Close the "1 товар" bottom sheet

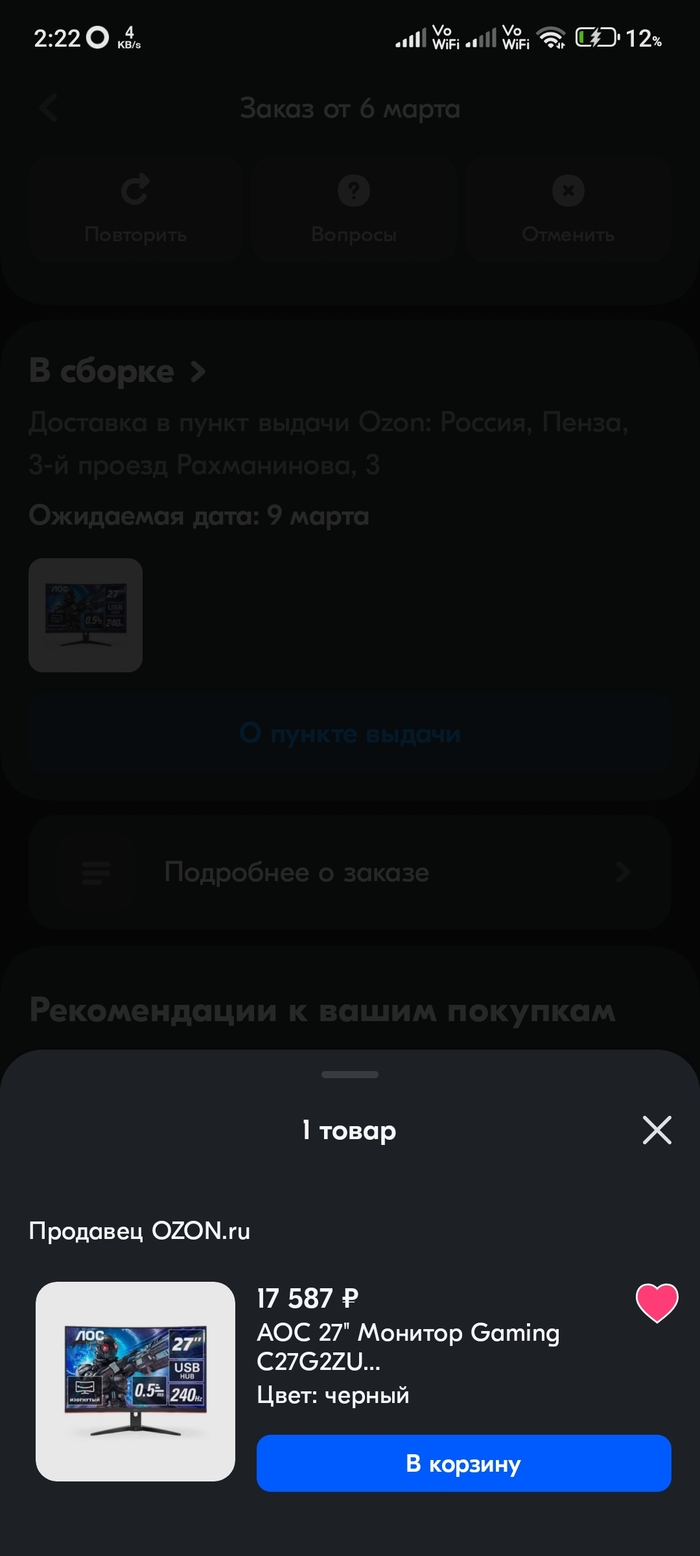tap(657, 1130)
